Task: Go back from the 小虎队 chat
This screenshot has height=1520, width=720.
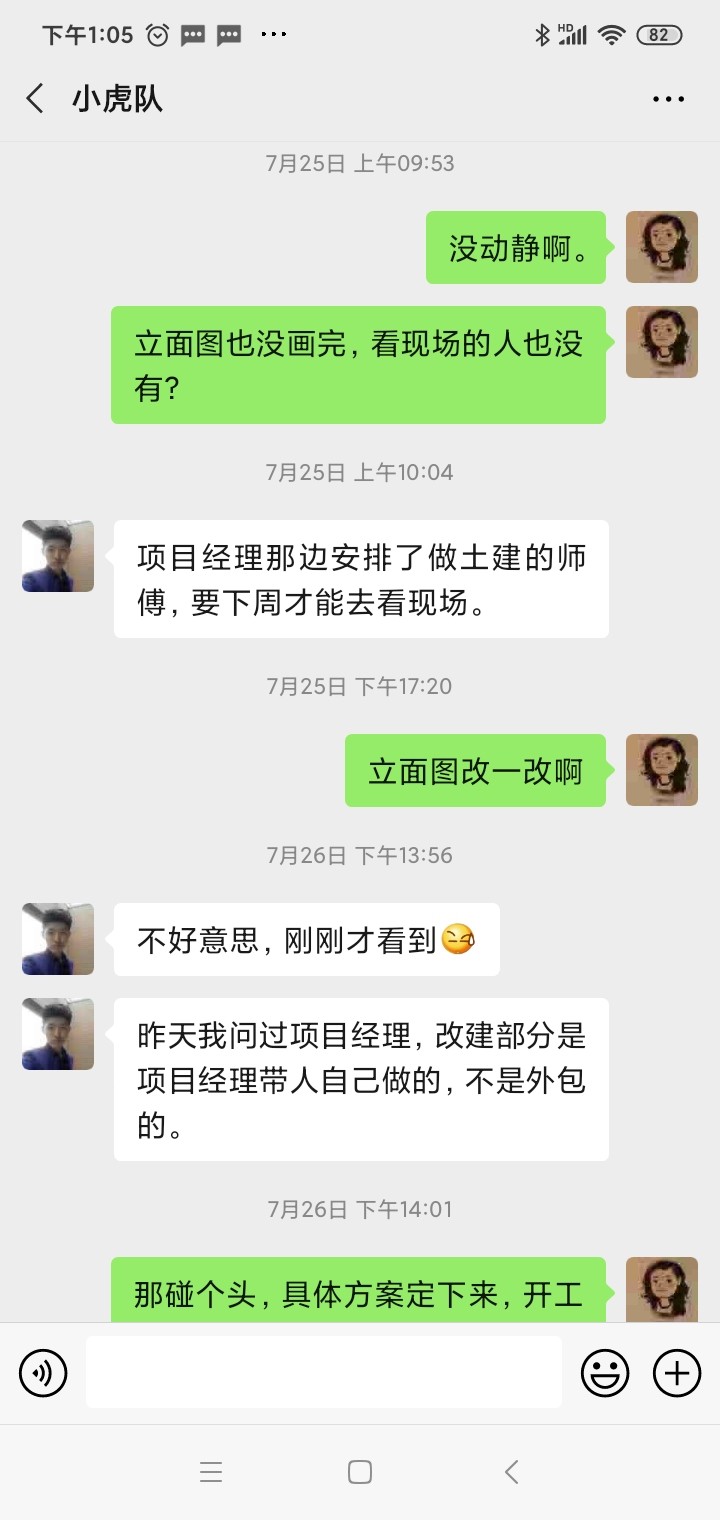Action: (36, 99)
